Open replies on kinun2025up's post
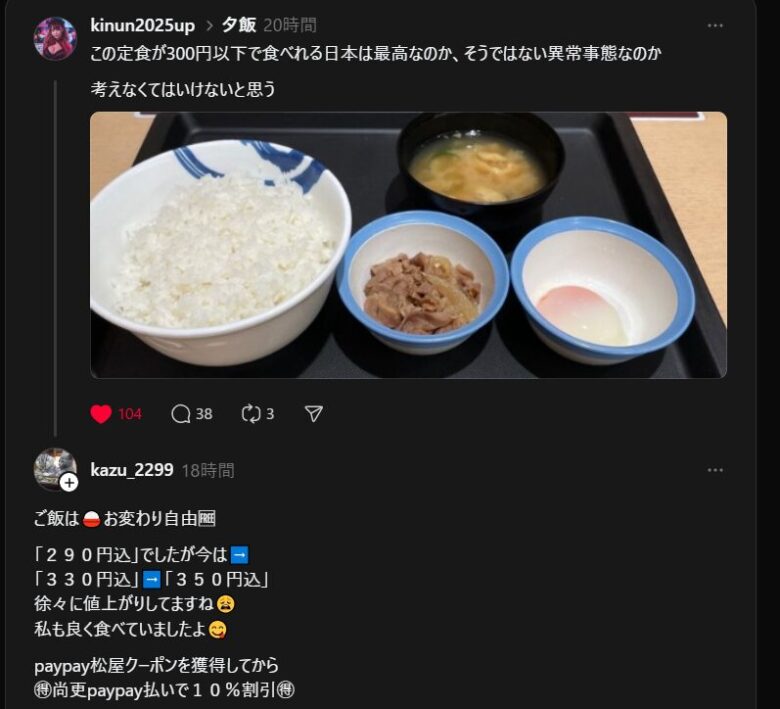 181,414
